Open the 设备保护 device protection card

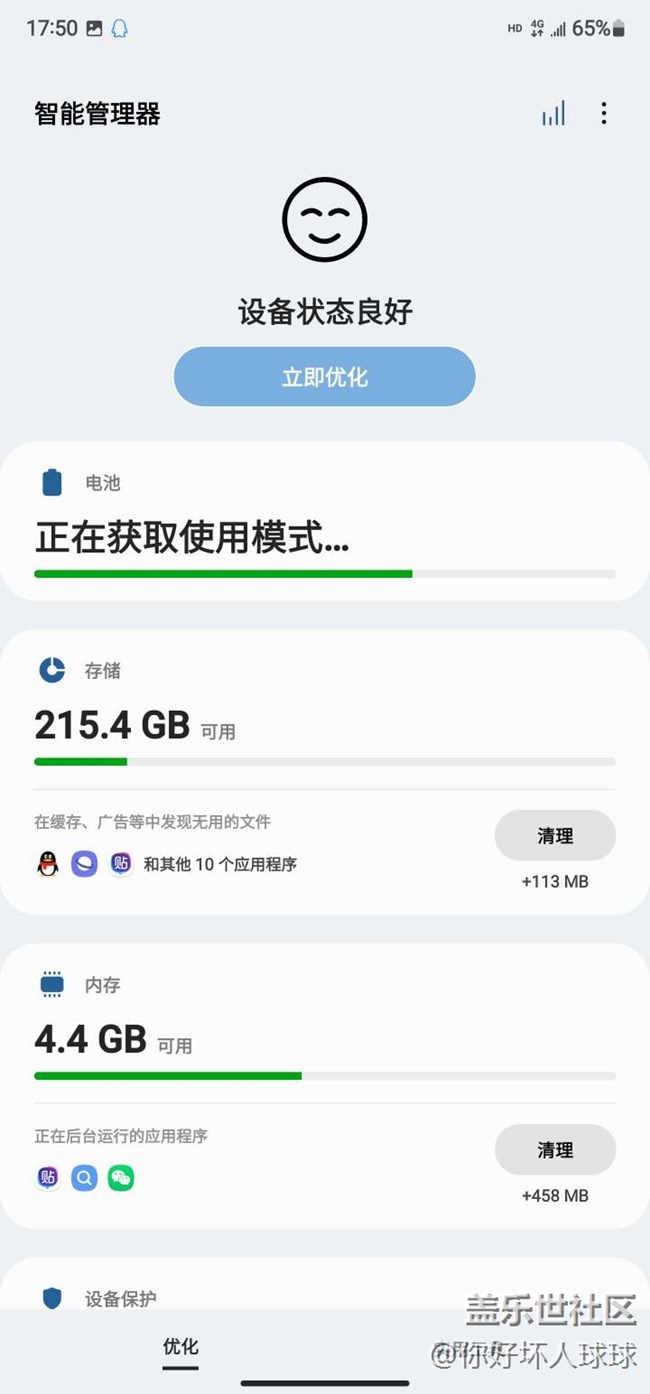pos(325,1285)
